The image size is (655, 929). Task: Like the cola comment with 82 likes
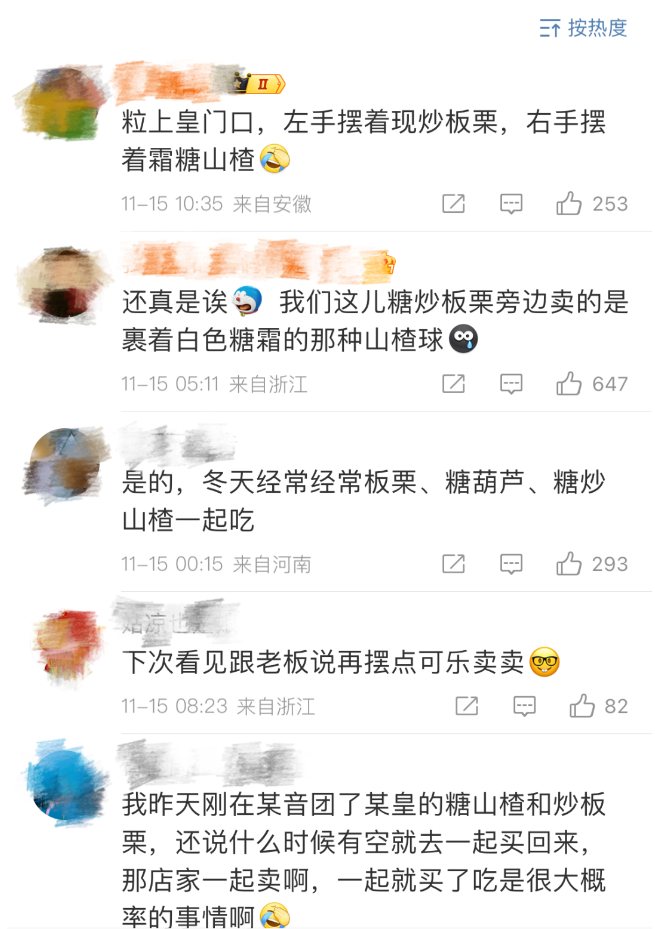point(582,707)
